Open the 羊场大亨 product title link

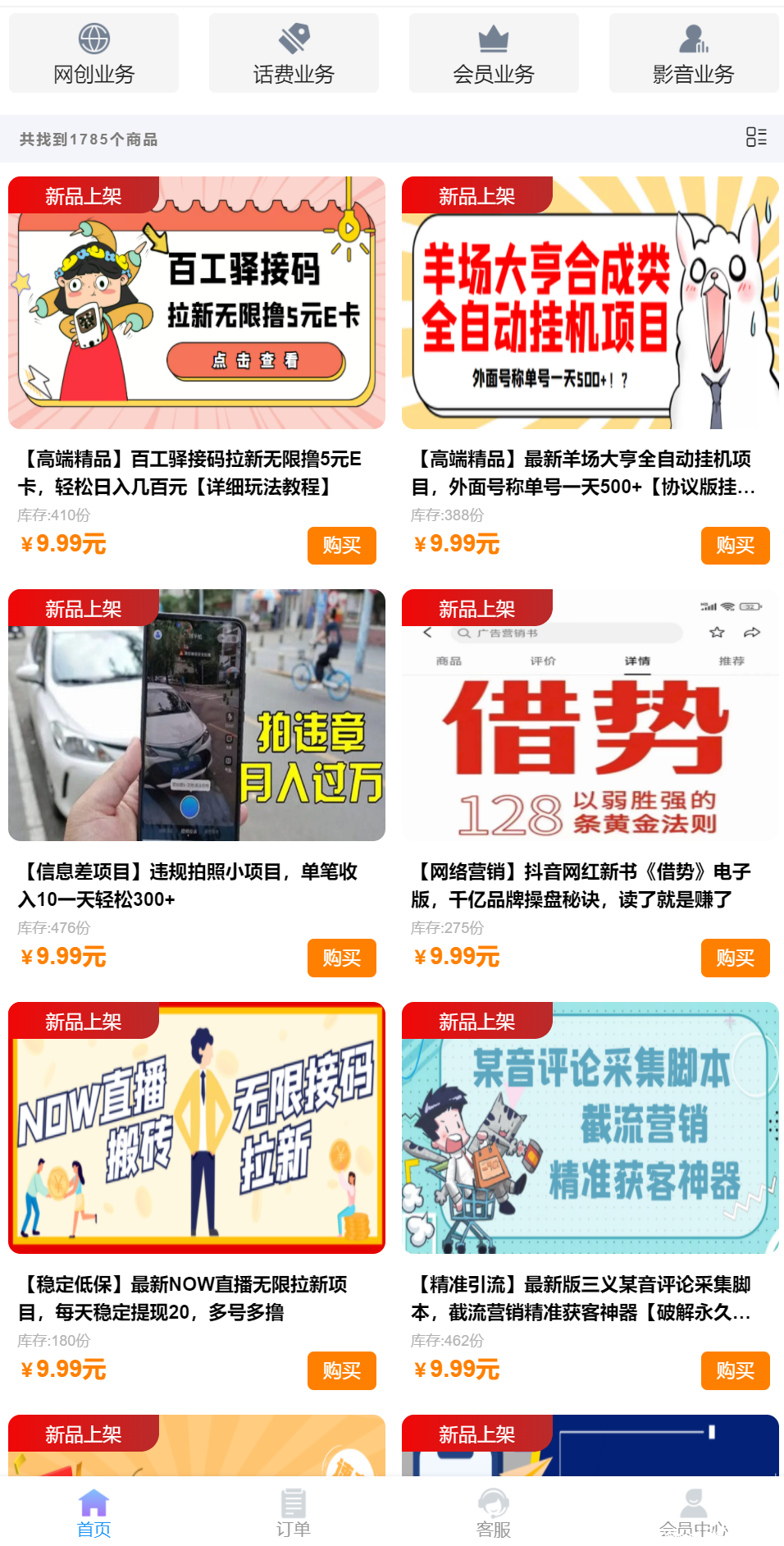coord(589,472)
